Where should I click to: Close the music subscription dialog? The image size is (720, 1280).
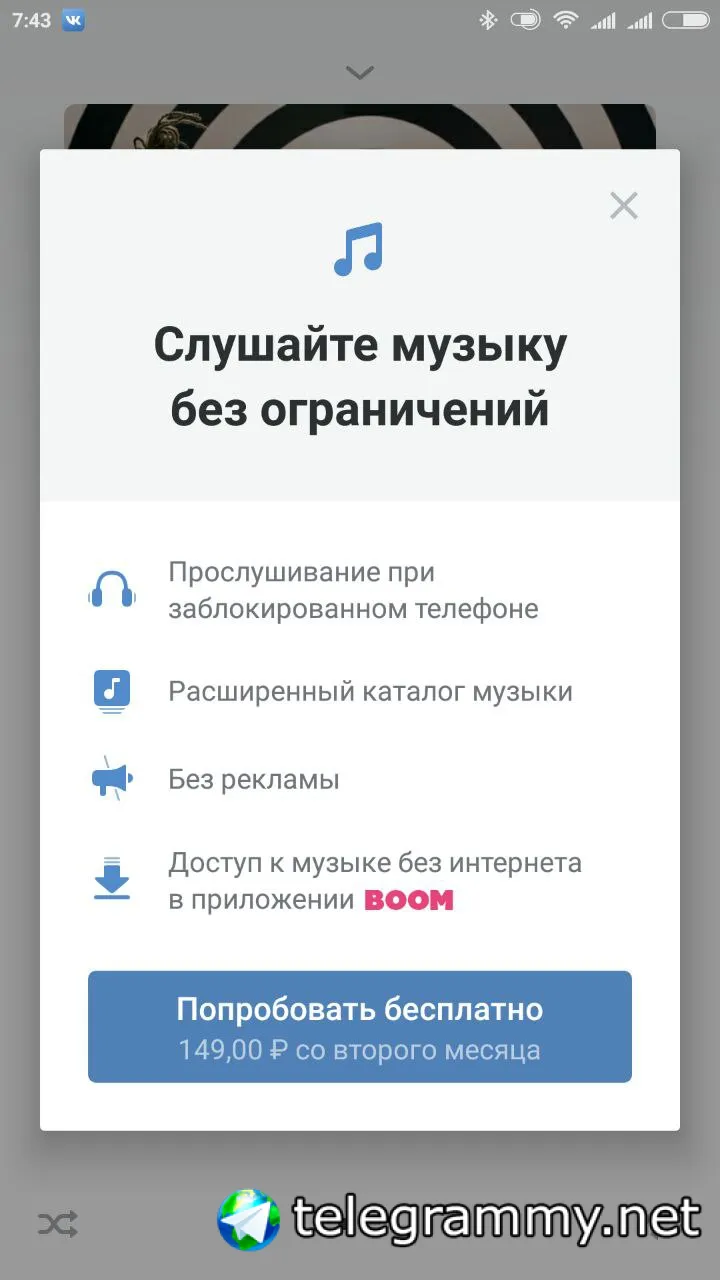(x=623, y=206)
